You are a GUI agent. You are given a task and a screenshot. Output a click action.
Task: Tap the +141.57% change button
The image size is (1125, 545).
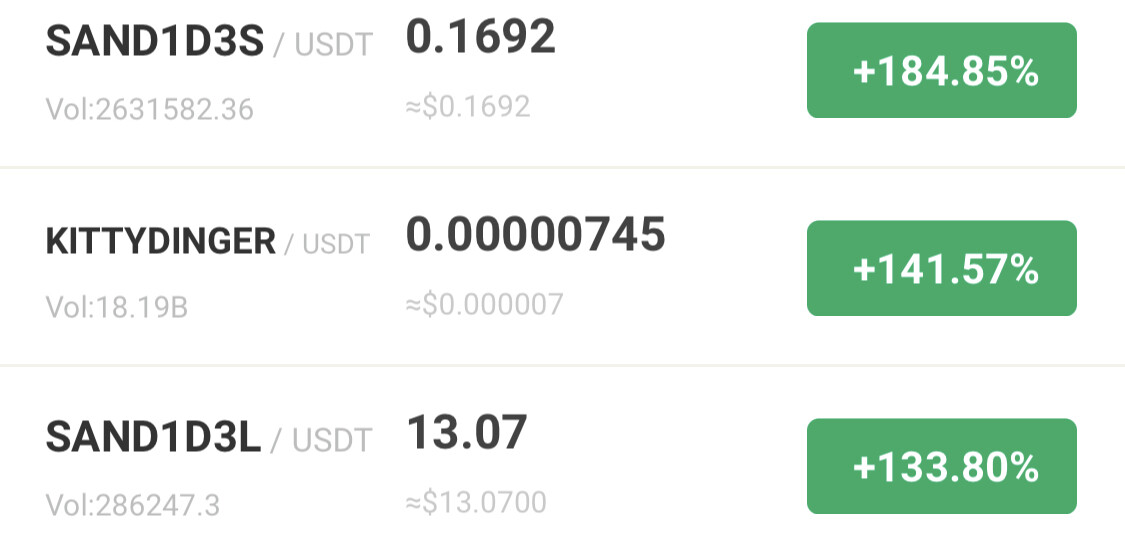(x=941, y=269)
